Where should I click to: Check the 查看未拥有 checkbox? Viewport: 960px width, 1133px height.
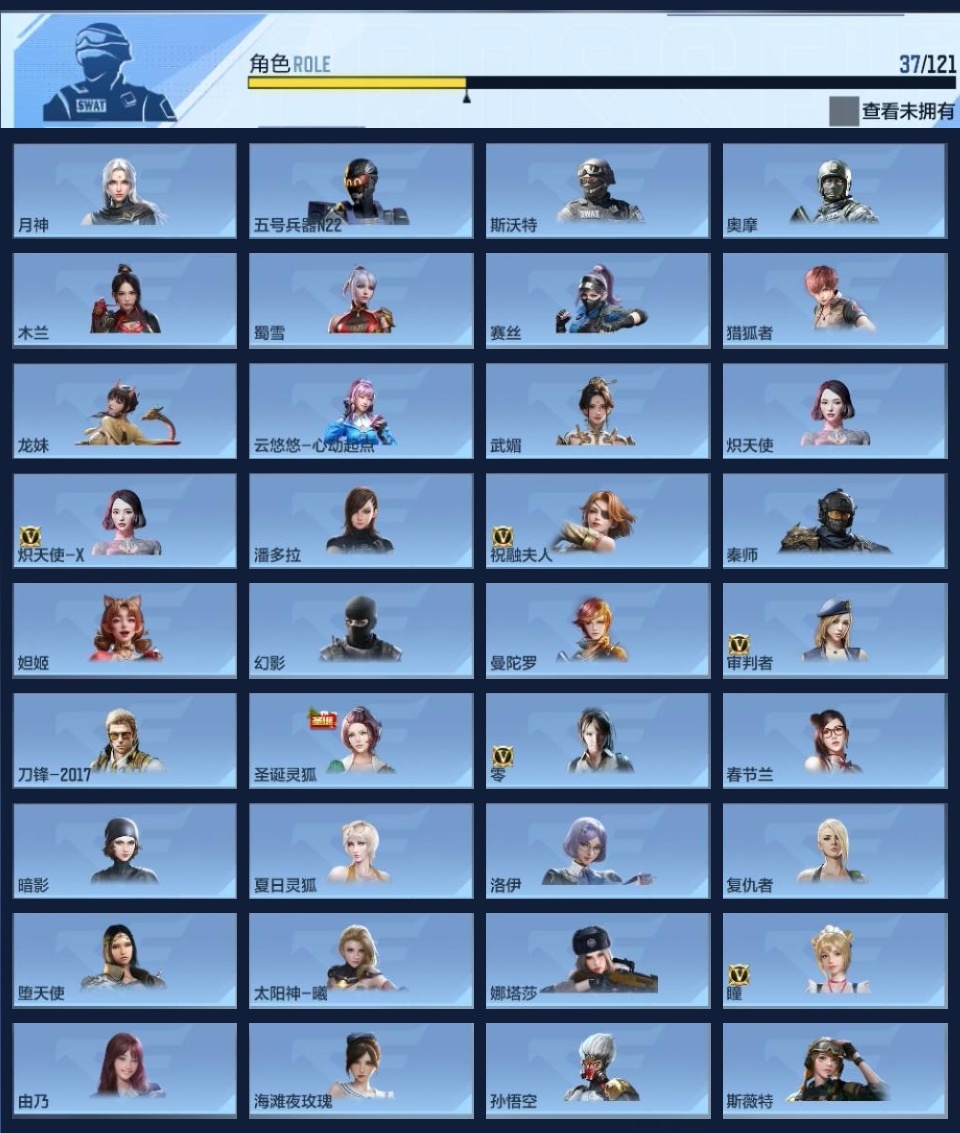tap(843, 111)
